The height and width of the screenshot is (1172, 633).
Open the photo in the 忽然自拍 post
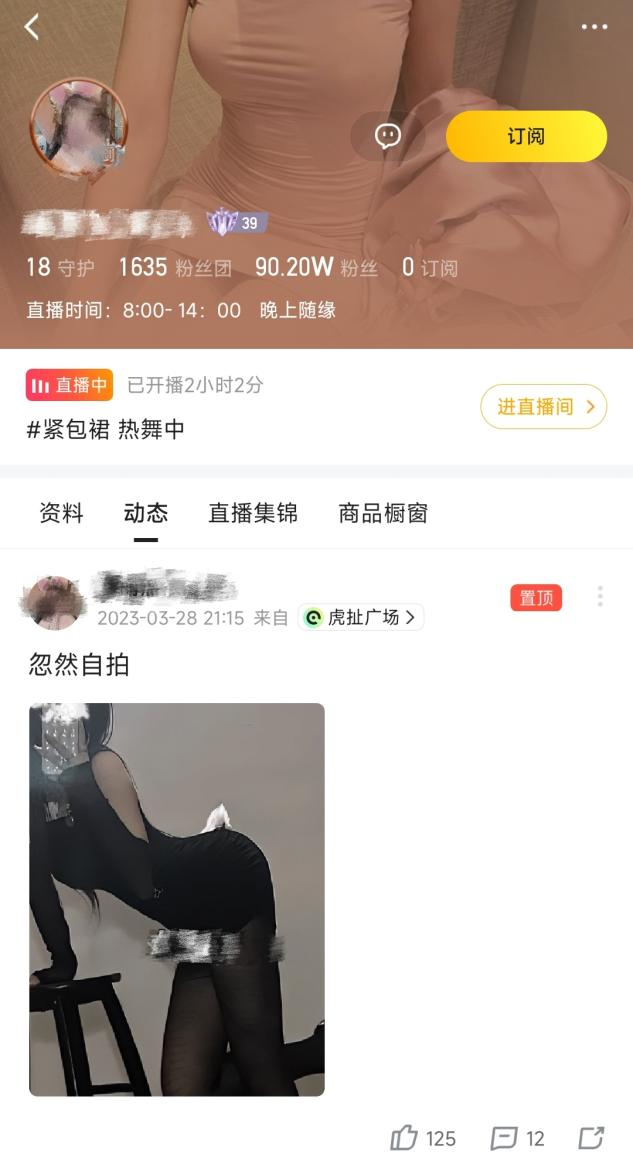[x=177, y=898]
